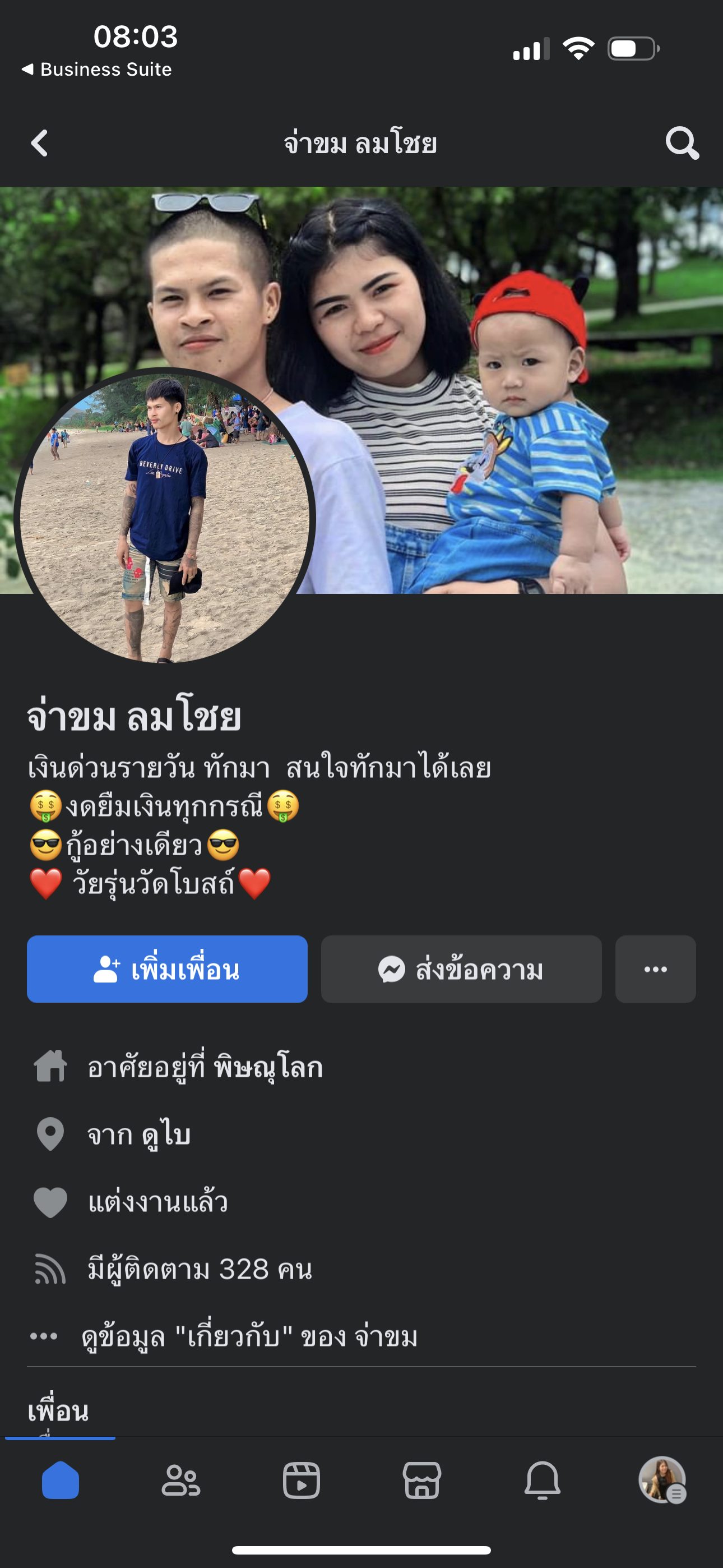Viewport: 723px width, 1568px height.
Task: See the About info ดูข้อมูล เกี่ยวกับ
Action: coord(249,1337)
